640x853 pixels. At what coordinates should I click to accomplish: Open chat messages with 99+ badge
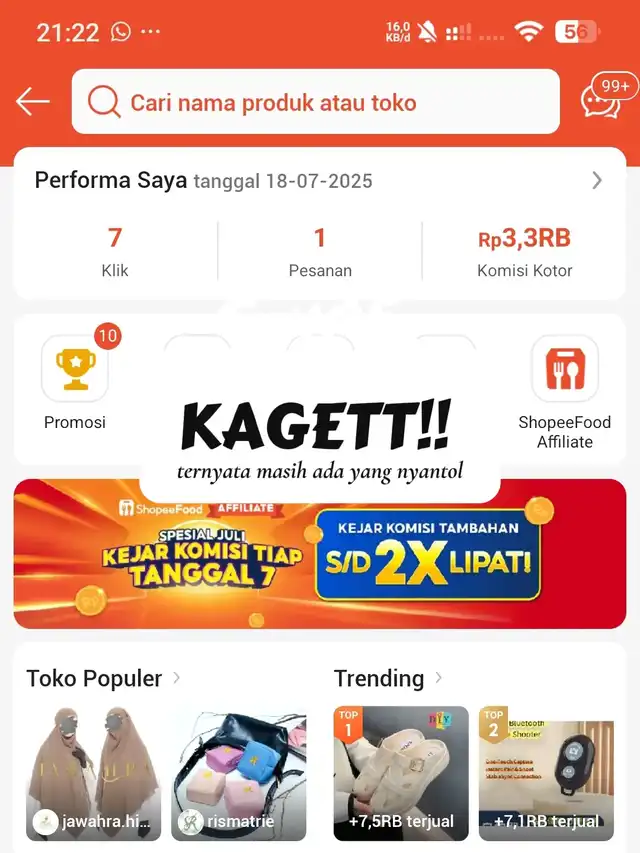pos(603,101)
